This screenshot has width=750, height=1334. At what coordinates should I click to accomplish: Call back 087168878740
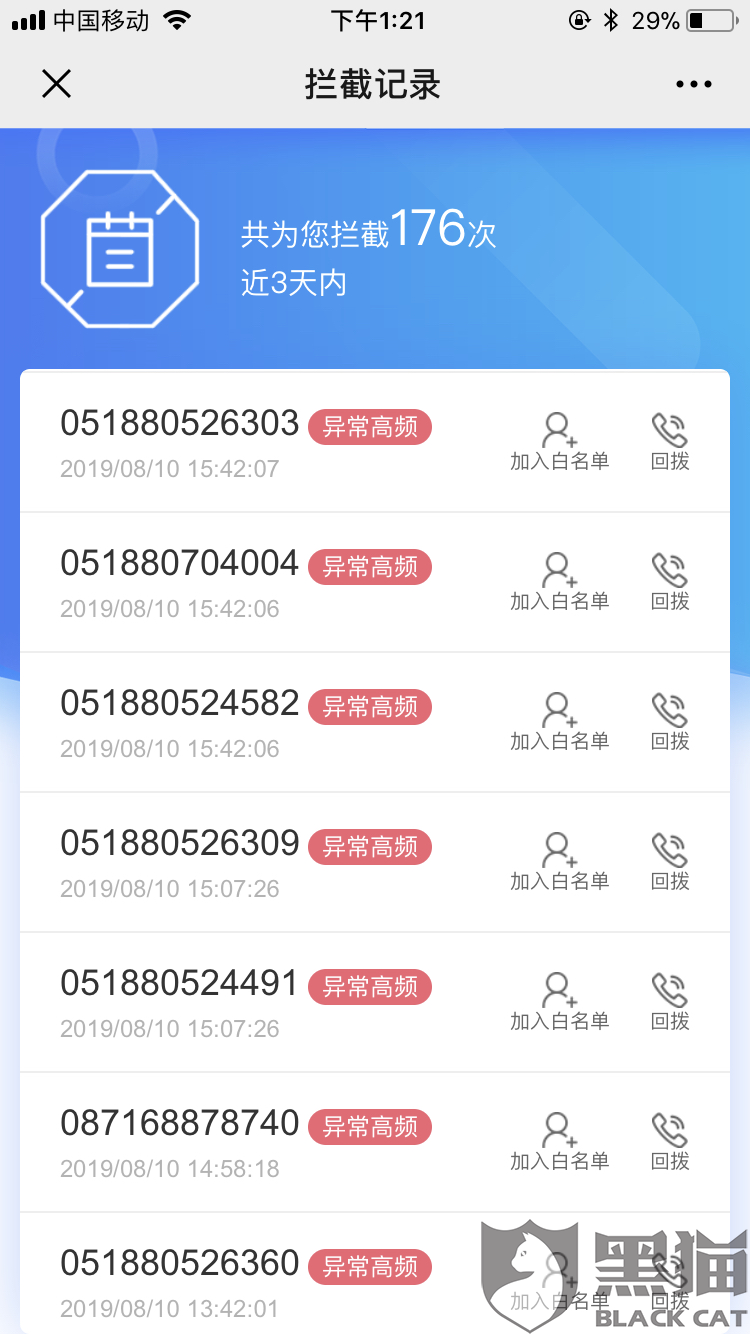pyautogui.click(x=670, y=1142)
